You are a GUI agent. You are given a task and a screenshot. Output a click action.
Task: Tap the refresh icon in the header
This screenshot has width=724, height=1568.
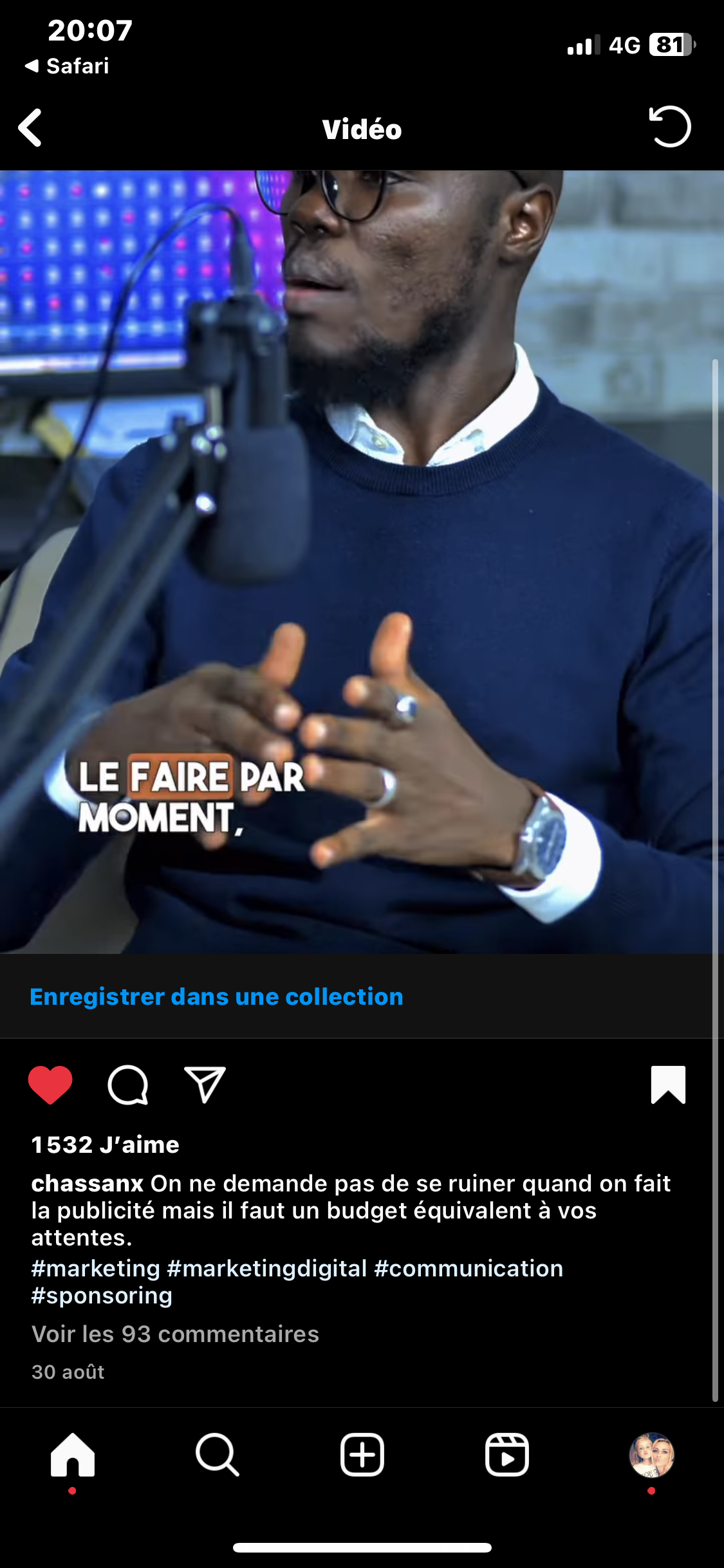pyautogui.click(x=669, y=127)
